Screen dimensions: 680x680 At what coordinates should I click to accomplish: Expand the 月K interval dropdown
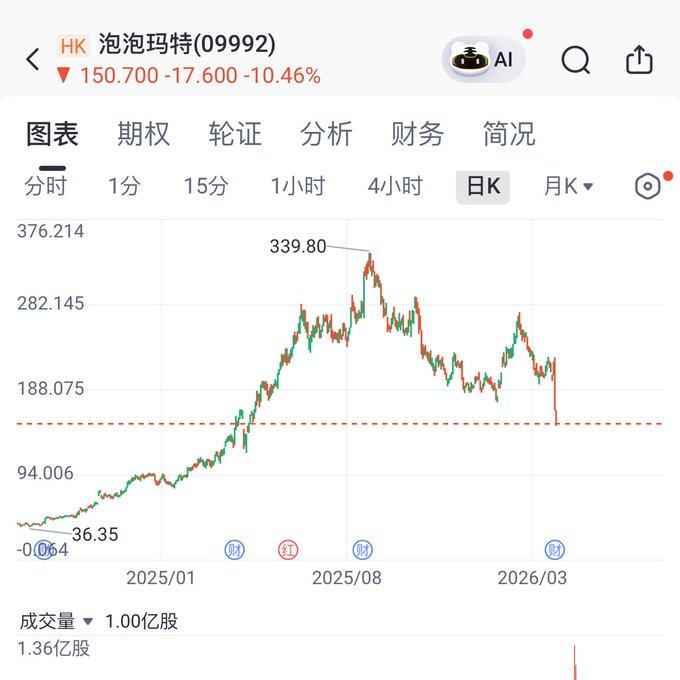(x=568, y=186)
